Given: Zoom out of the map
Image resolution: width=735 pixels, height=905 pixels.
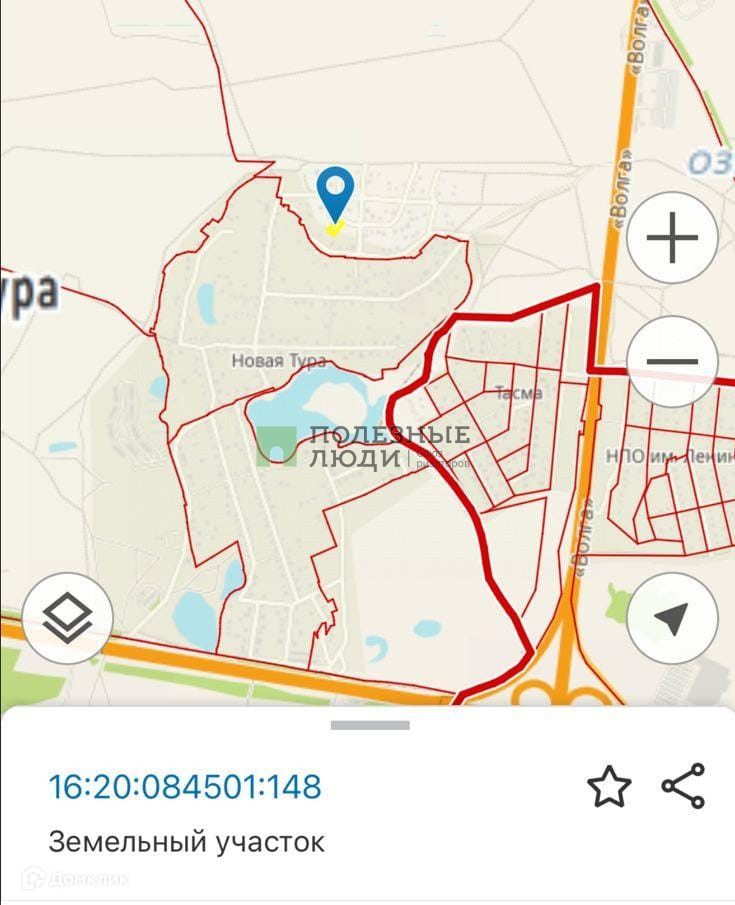Looking at the screenshot, I should pyautogui.click(x=672, y=361).
